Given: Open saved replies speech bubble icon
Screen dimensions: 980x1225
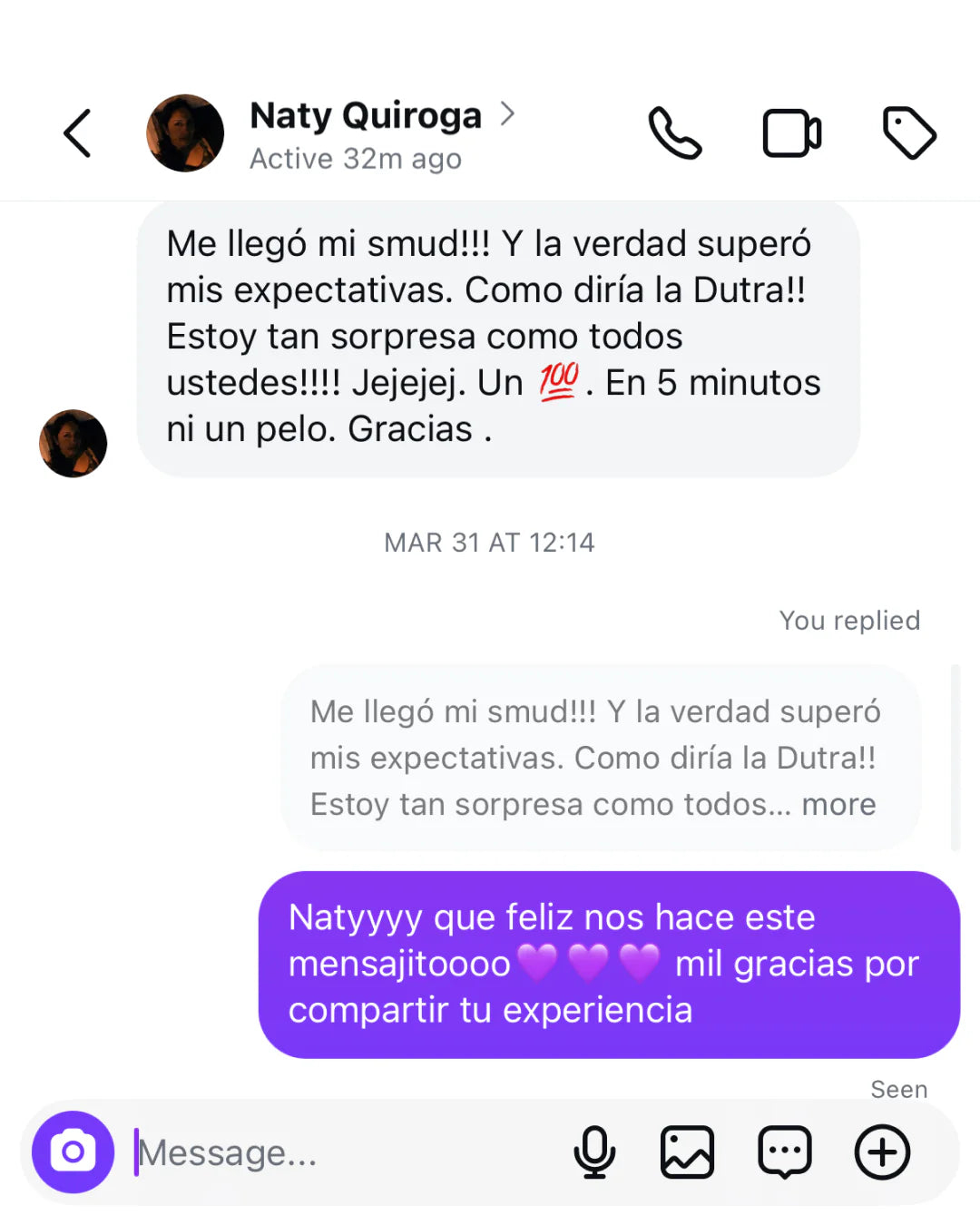Looking at the screenshot, I should tap(784, 1152).
